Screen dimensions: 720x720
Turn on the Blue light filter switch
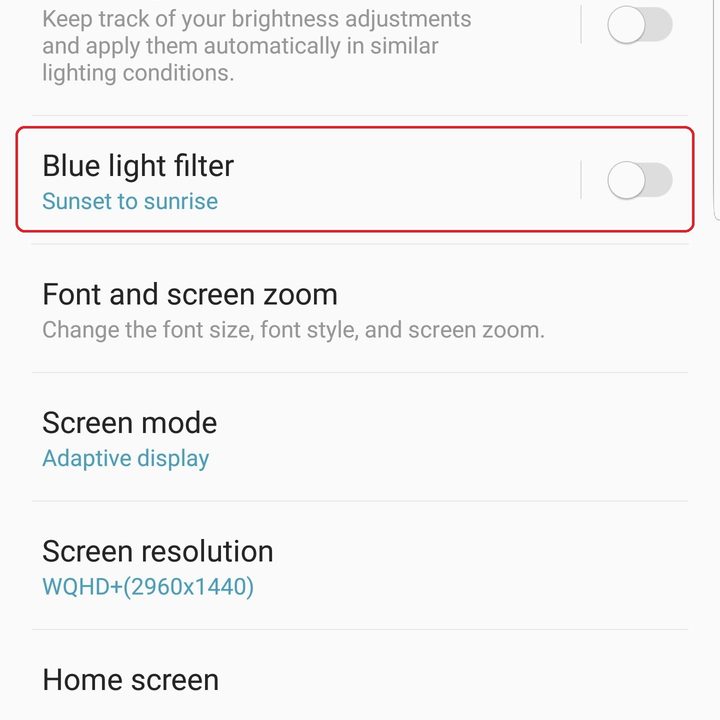click(640, 181)
